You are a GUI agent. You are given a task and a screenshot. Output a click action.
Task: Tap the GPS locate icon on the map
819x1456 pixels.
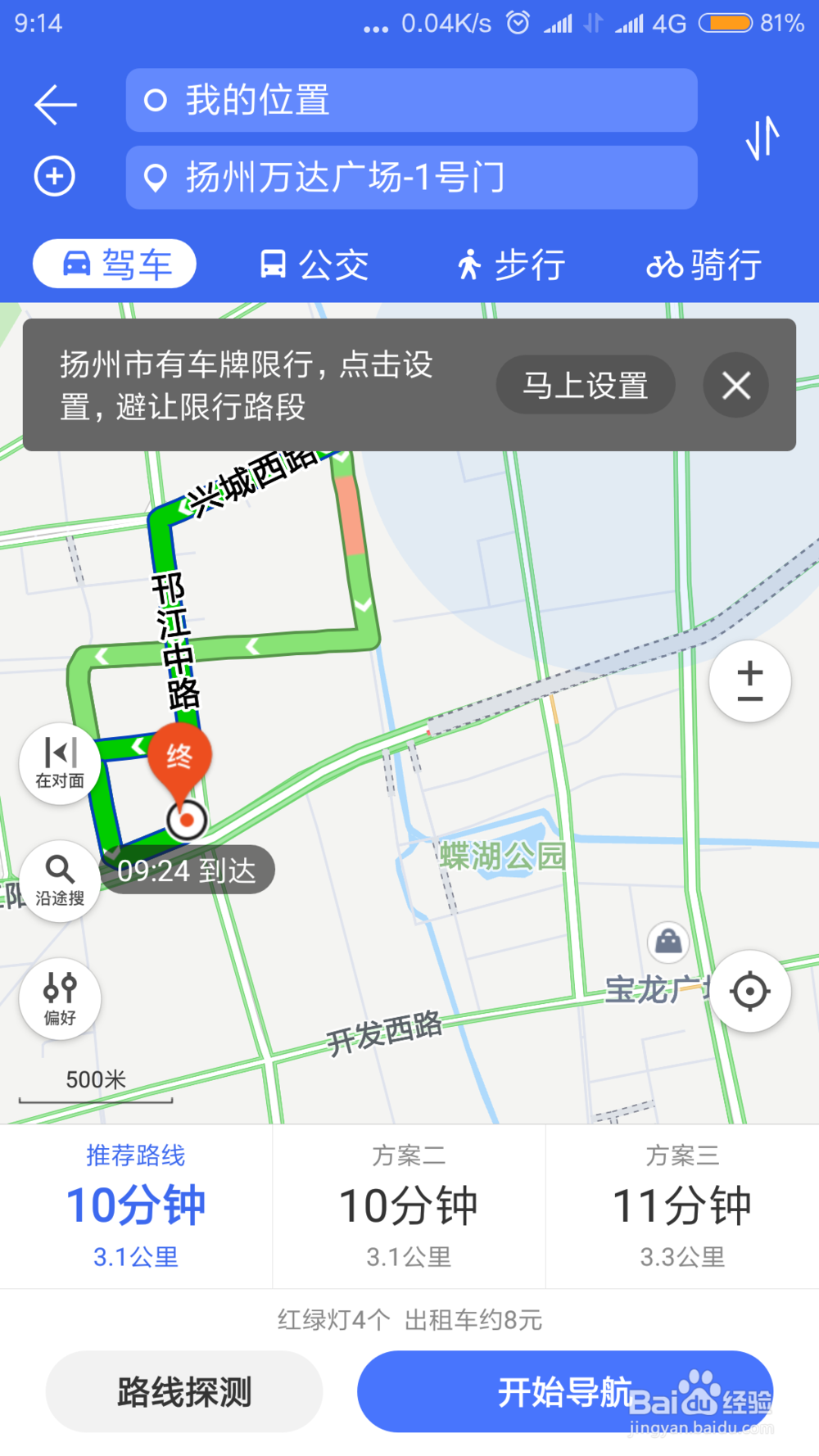click(x=750, y=991)
